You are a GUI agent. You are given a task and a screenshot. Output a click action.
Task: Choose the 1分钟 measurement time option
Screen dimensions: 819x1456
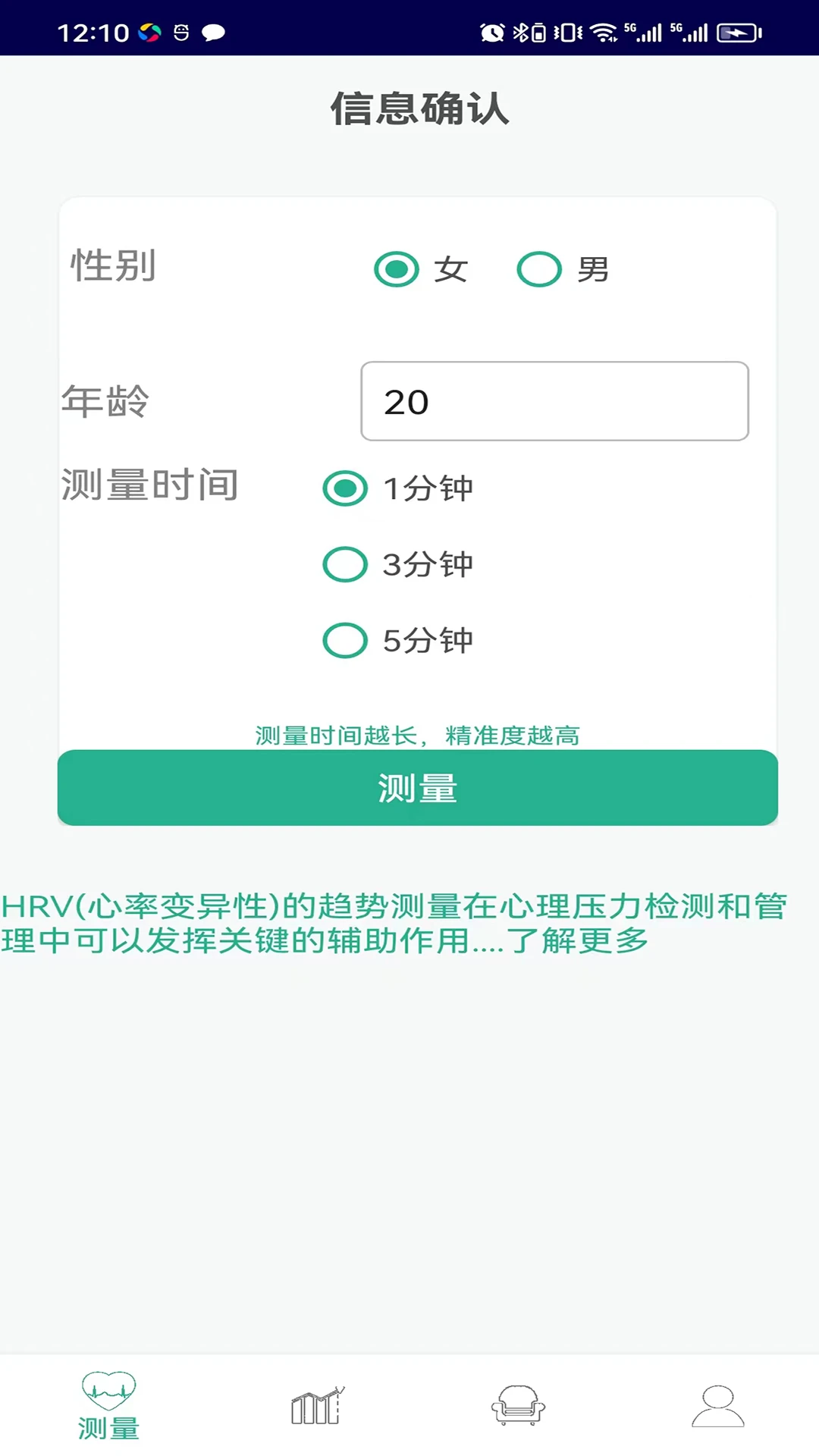point(344,489)
